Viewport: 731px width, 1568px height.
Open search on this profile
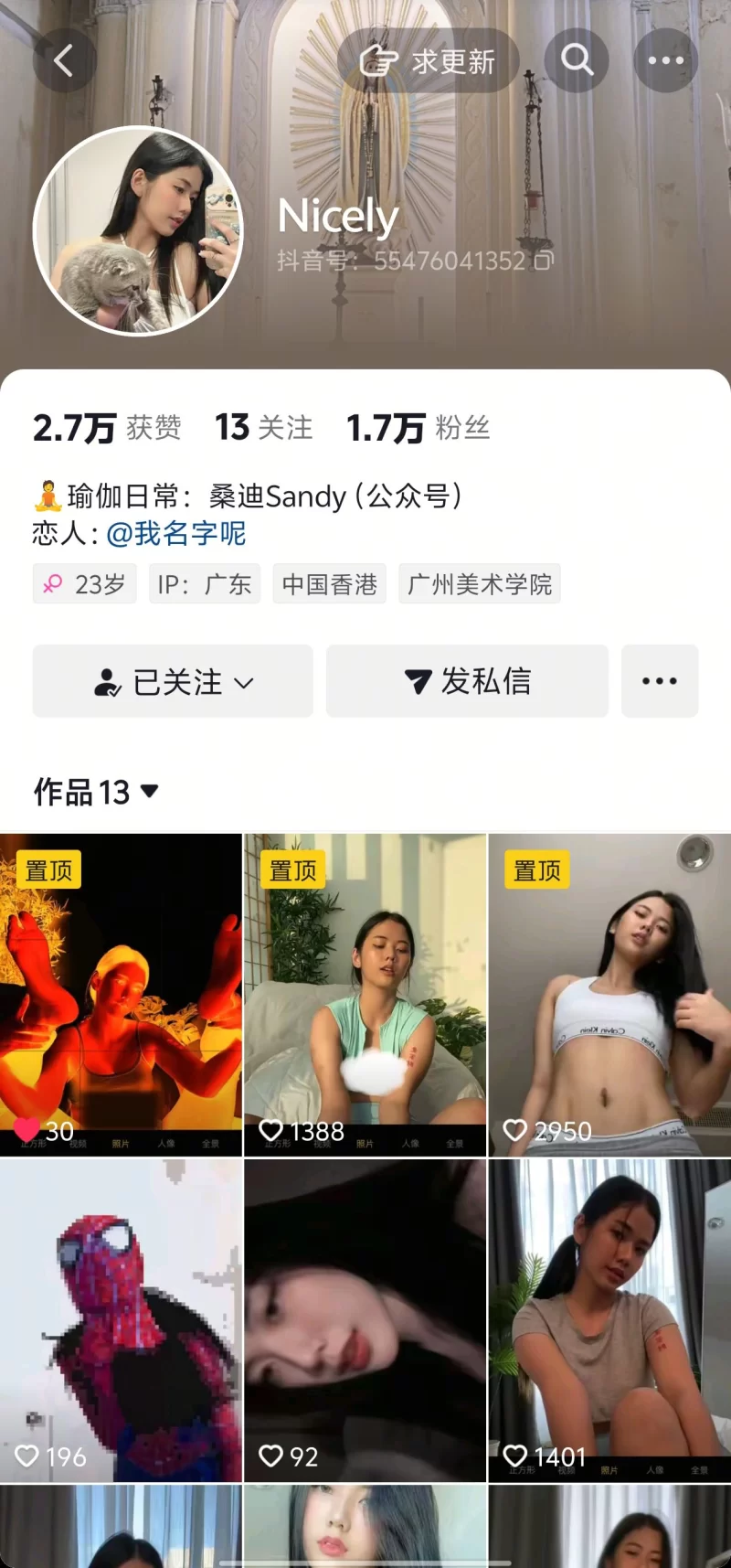click(x=577, y=61)
